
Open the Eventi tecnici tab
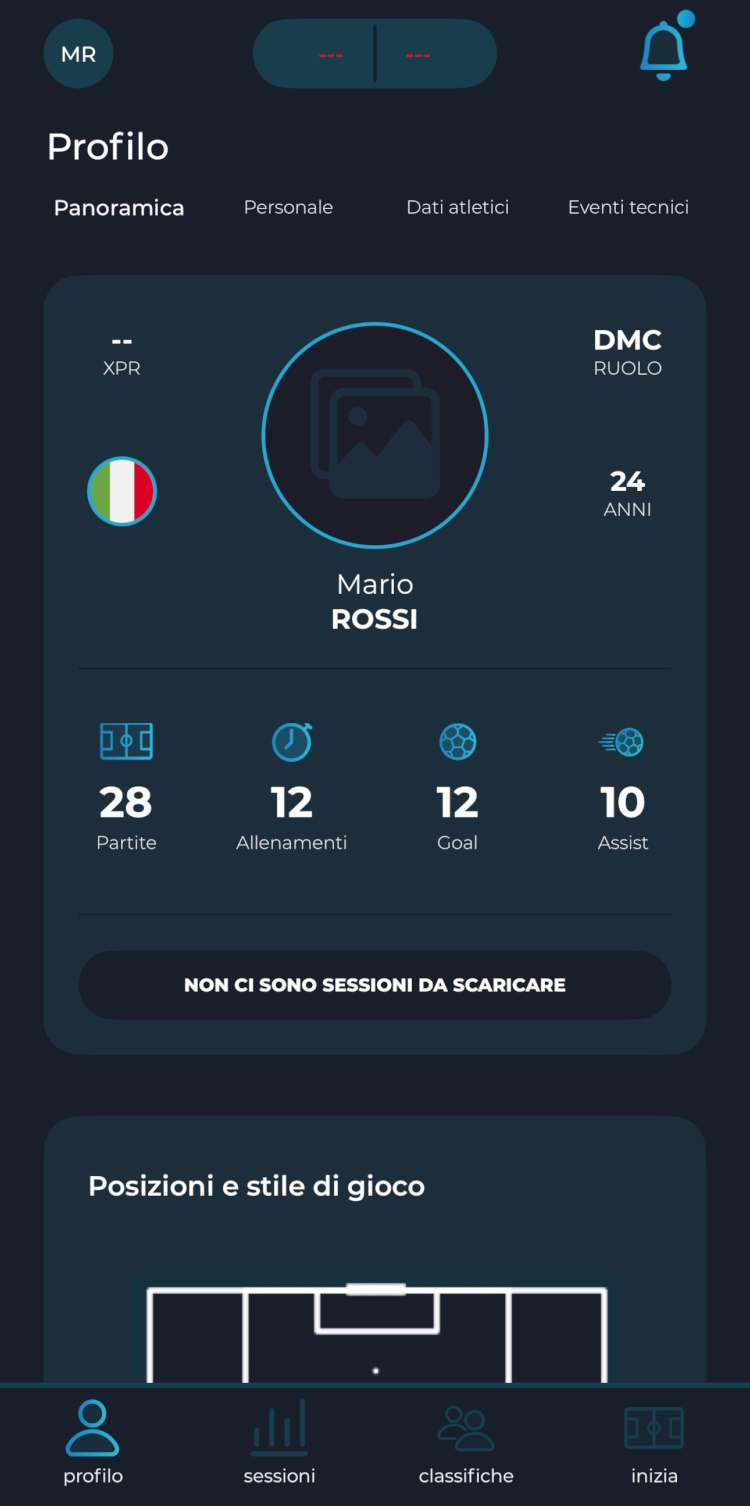[x=628, y=207]
